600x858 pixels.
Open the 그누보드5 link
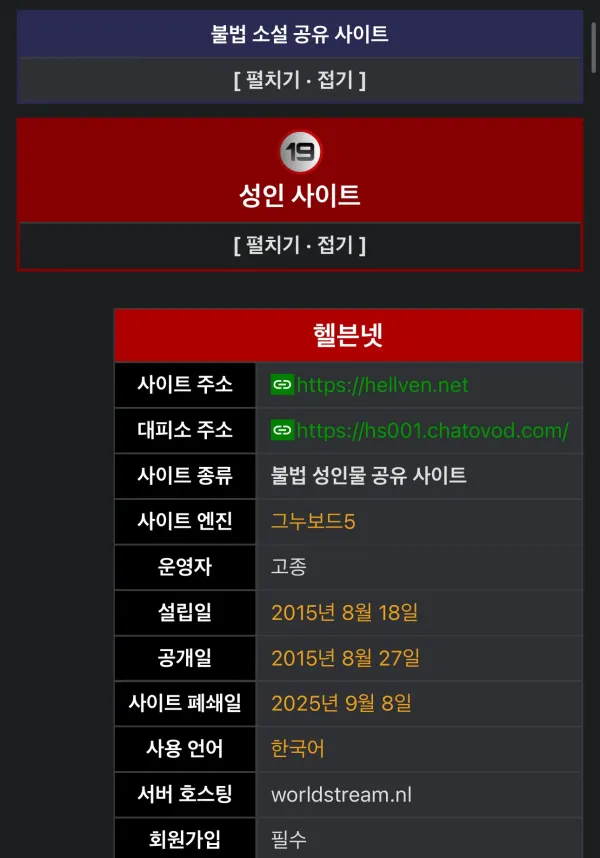(x=313, y=521)
